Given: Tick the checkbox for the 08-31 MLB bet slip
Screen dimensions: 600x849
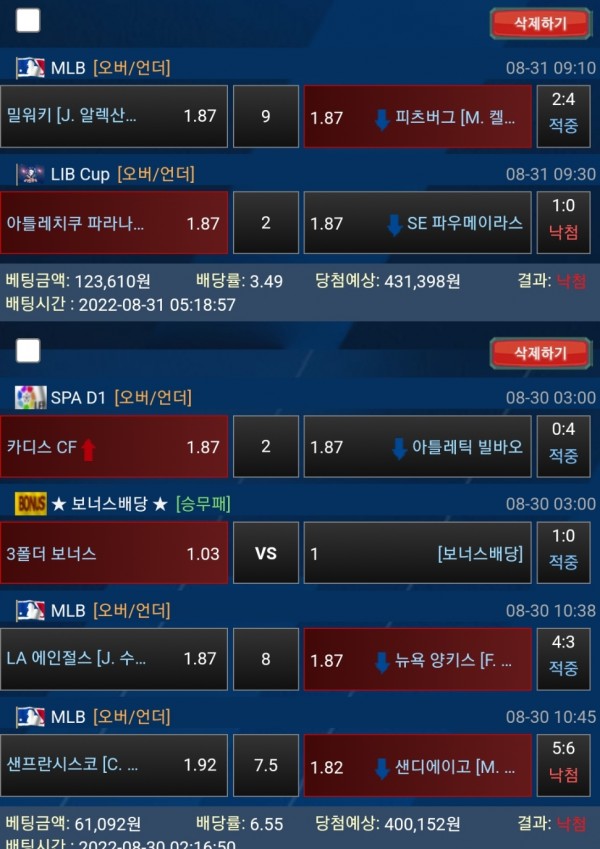Looking at the screenshot, I should point(28,21).
